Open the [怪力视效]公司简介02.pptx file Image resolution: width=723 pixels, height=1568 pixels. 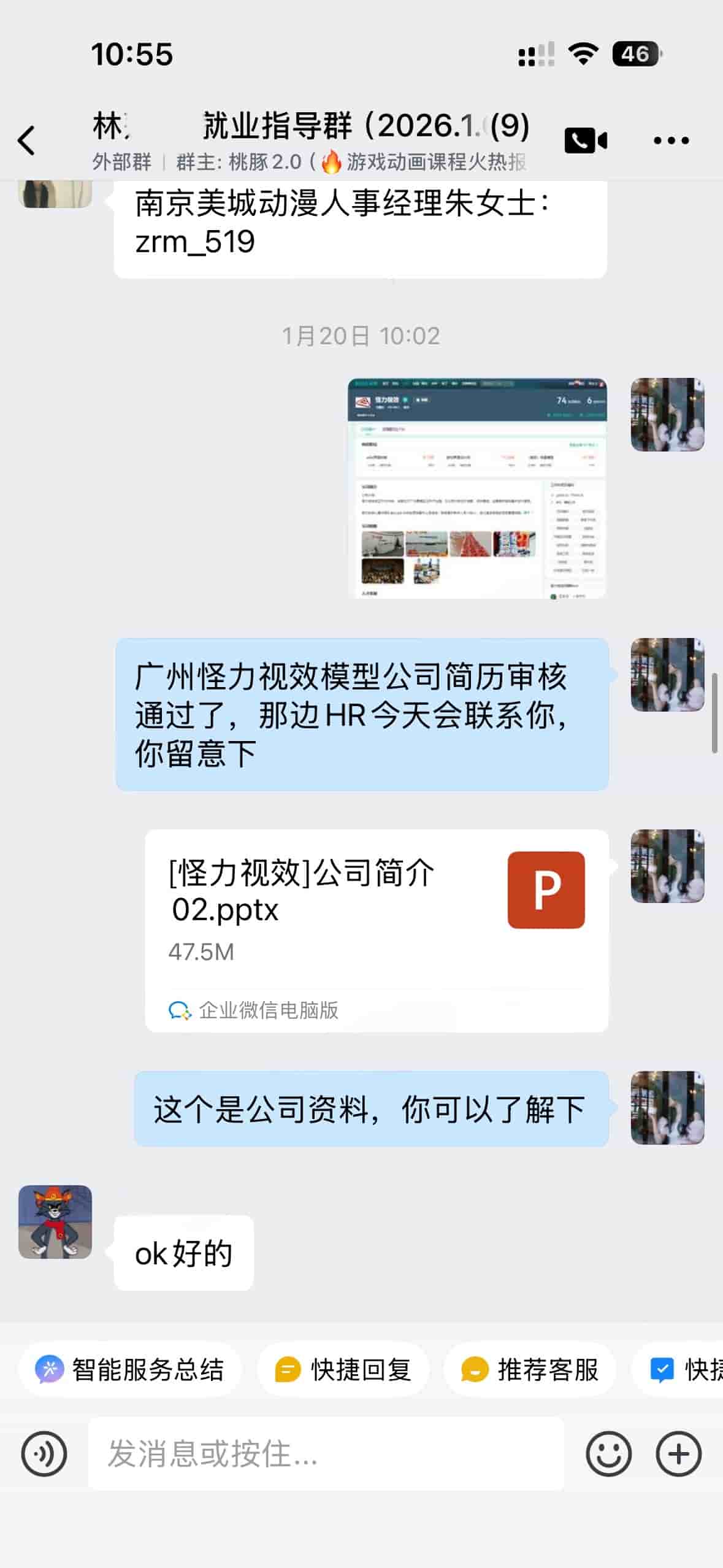(x=377, y=931)
